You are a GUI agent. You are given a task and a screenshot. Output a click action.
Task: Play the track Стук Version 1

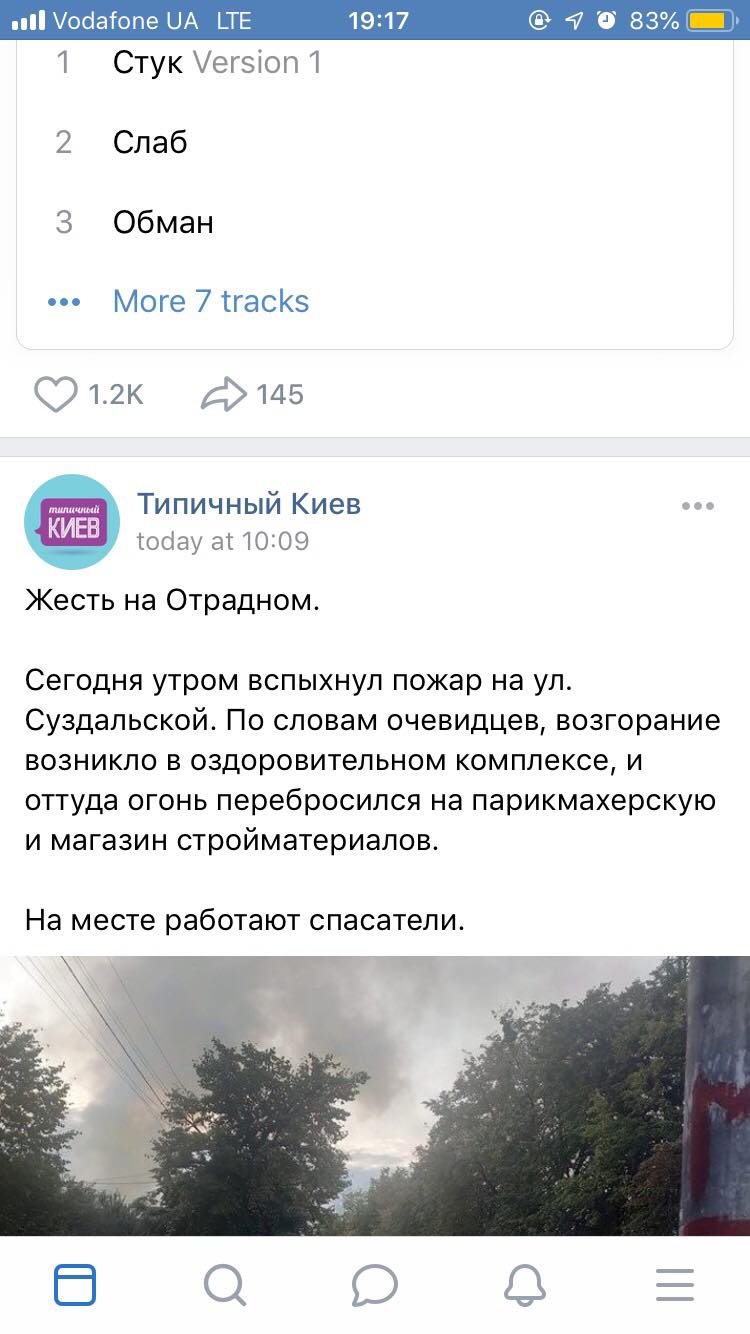(375, 63)
